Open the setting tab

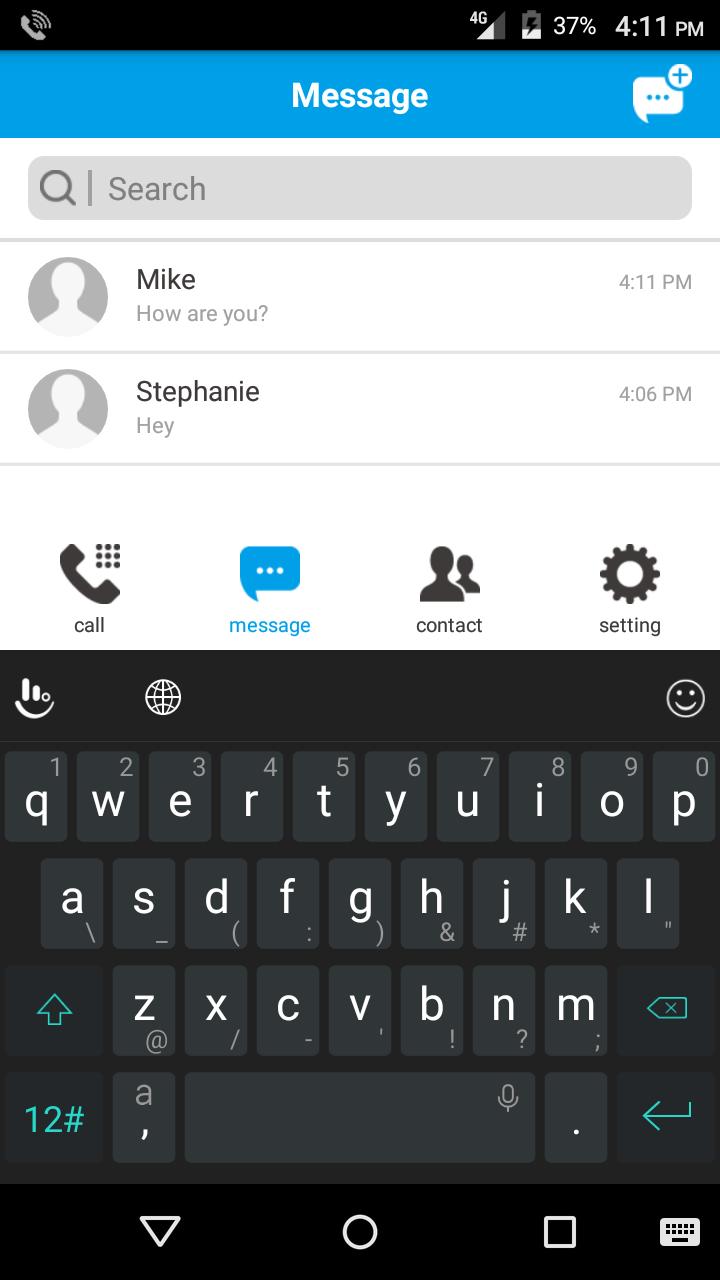(x=629, y=588)
